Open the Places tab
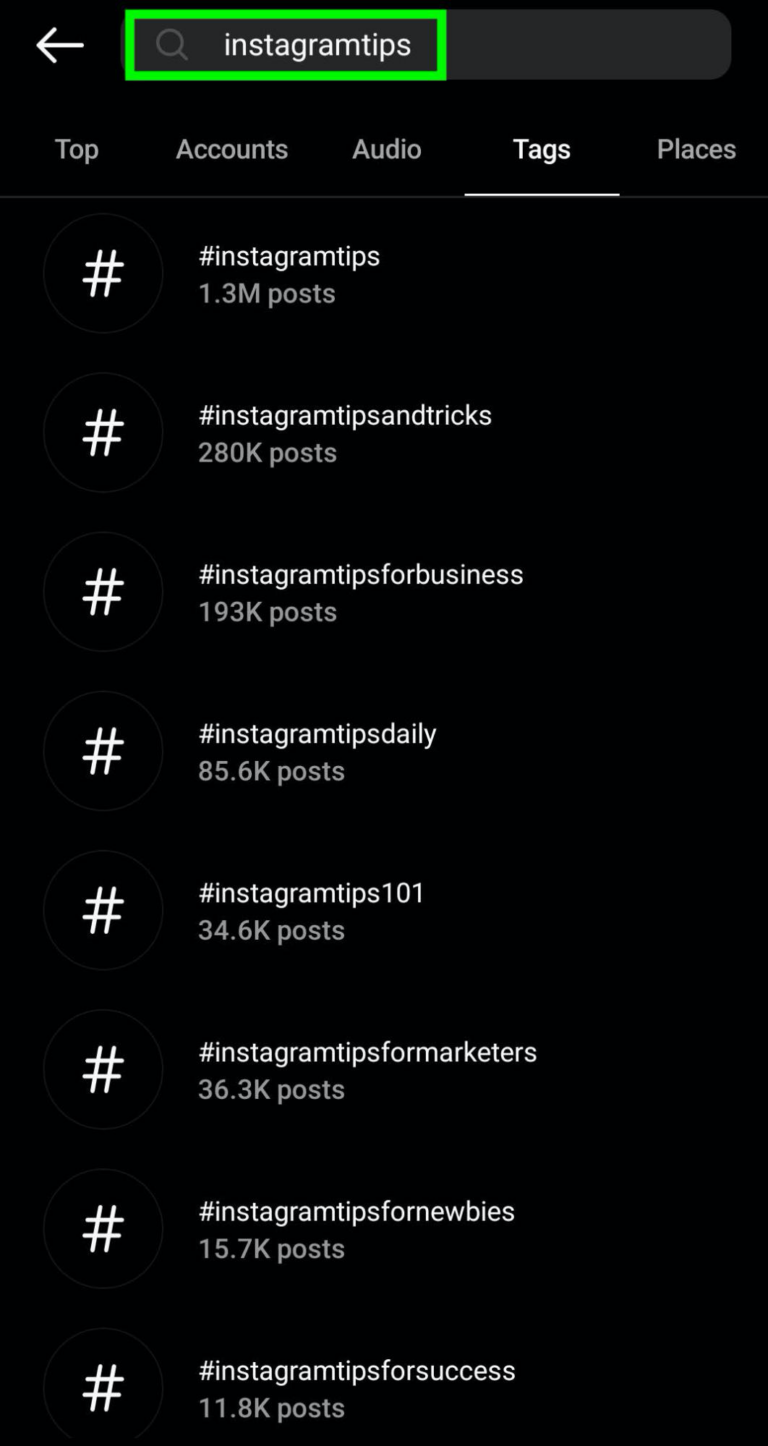The height and width of the screenshot is (1446, 768). (696, 148)
